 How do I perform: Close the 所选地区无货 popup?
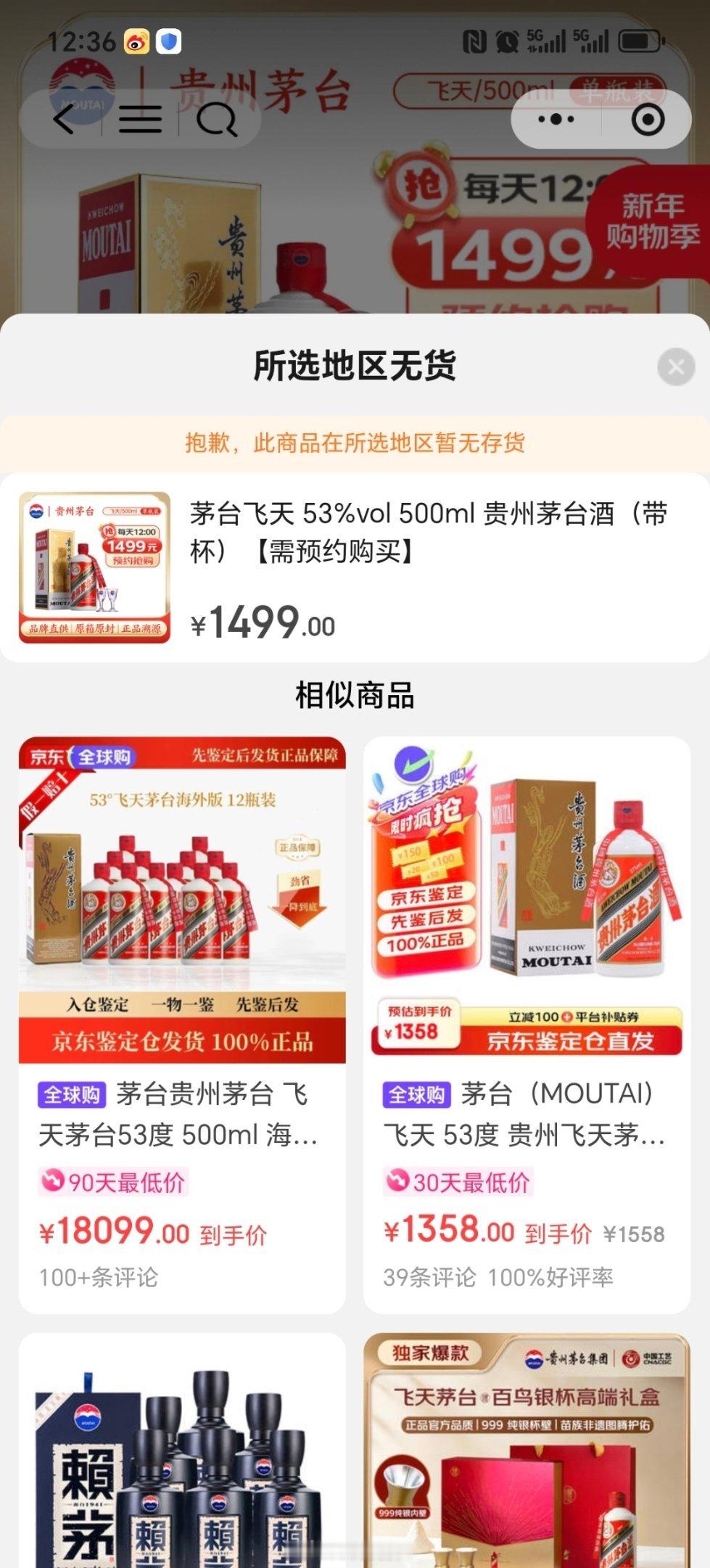pyautogui.click(x=676, y=366)
